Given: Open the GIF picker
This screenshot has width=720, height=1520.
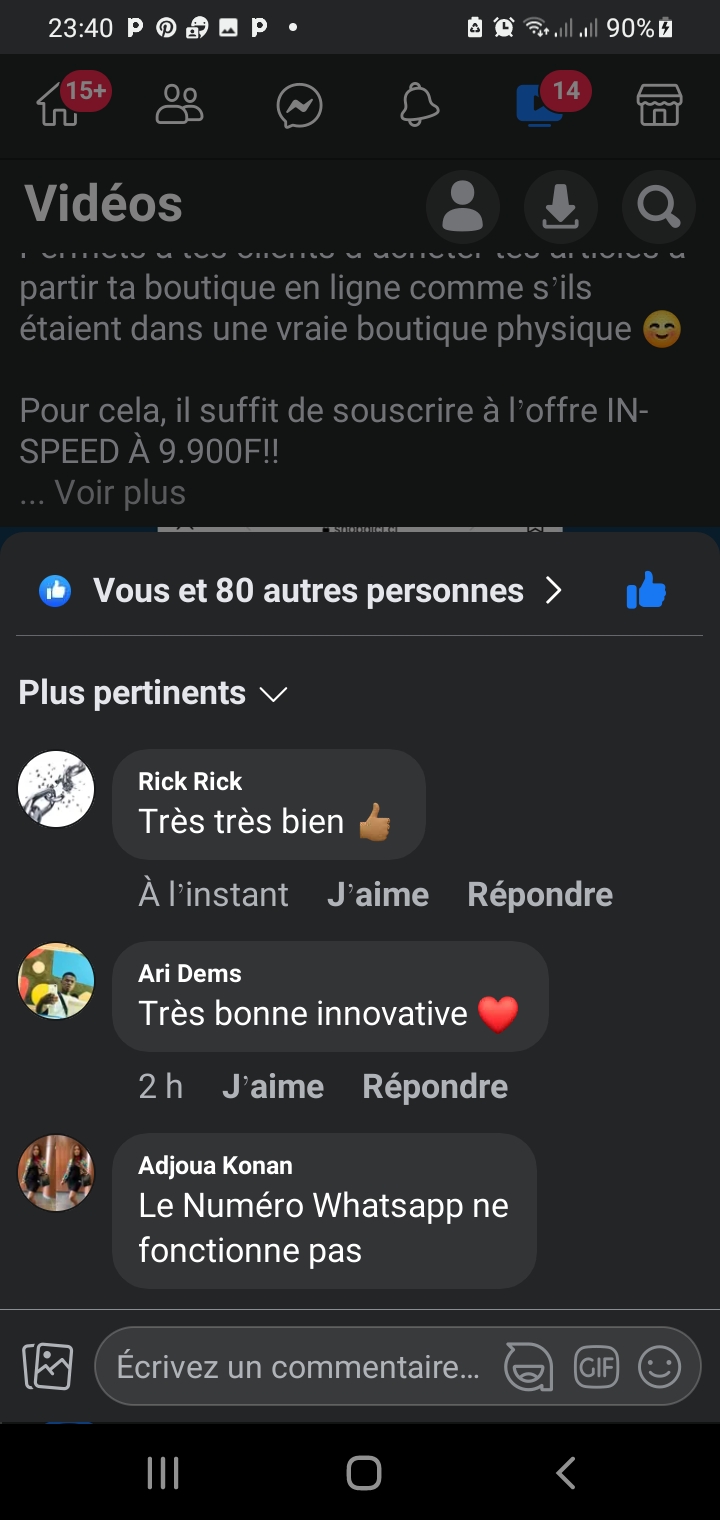Looking at the screenshot, I should click(596, 1366).
